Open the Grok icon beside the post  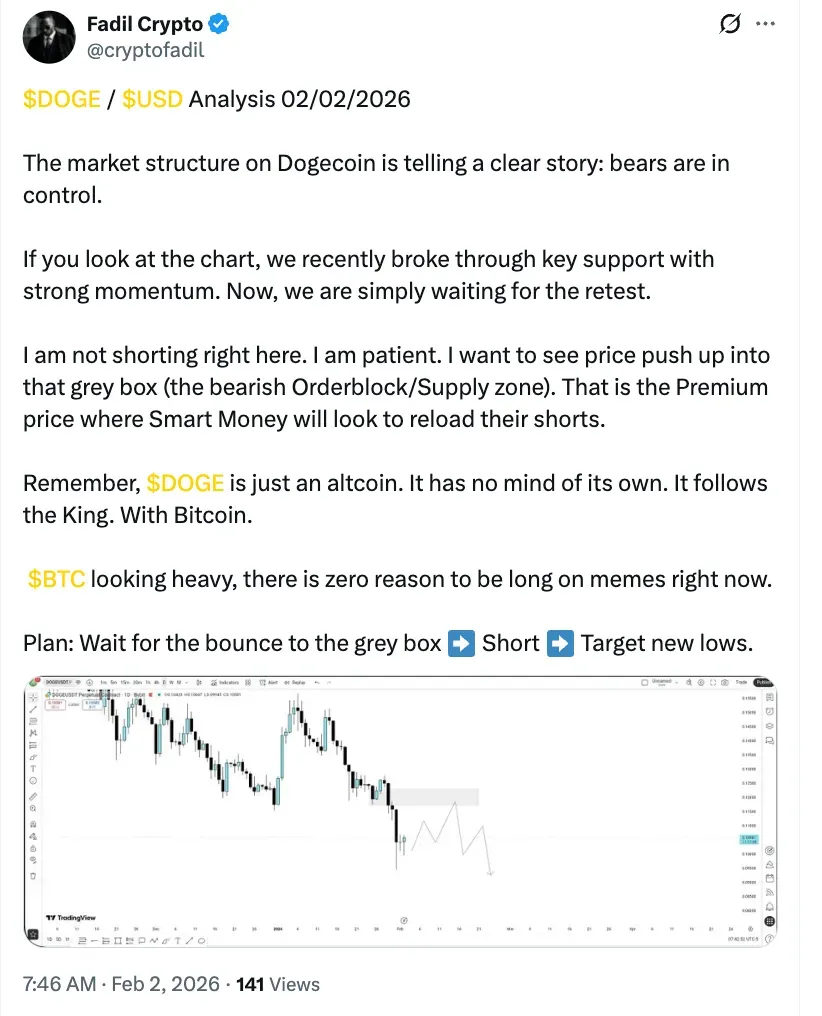[x=730, y=24]
